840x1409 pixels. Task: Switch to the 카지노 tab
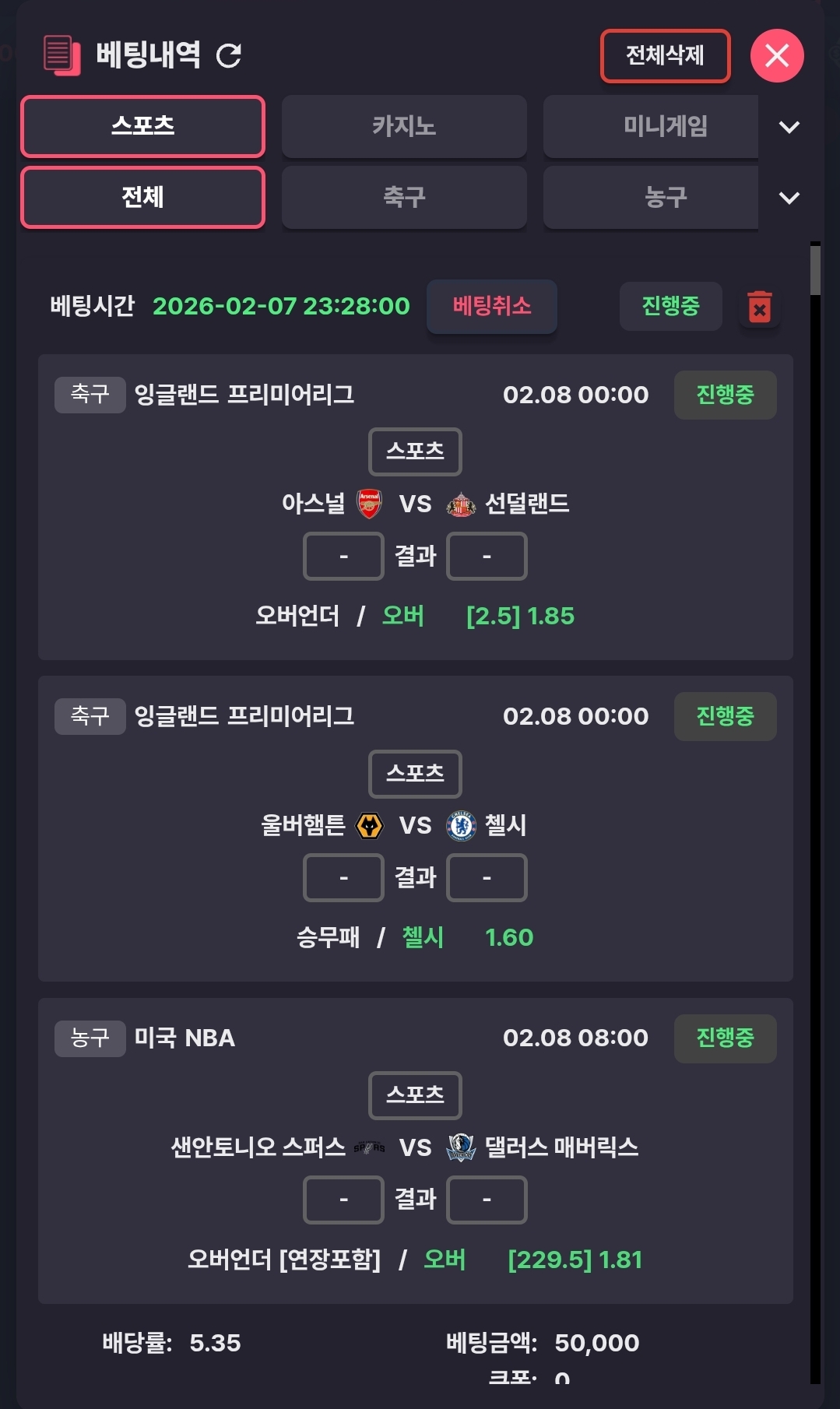(403, 126)
